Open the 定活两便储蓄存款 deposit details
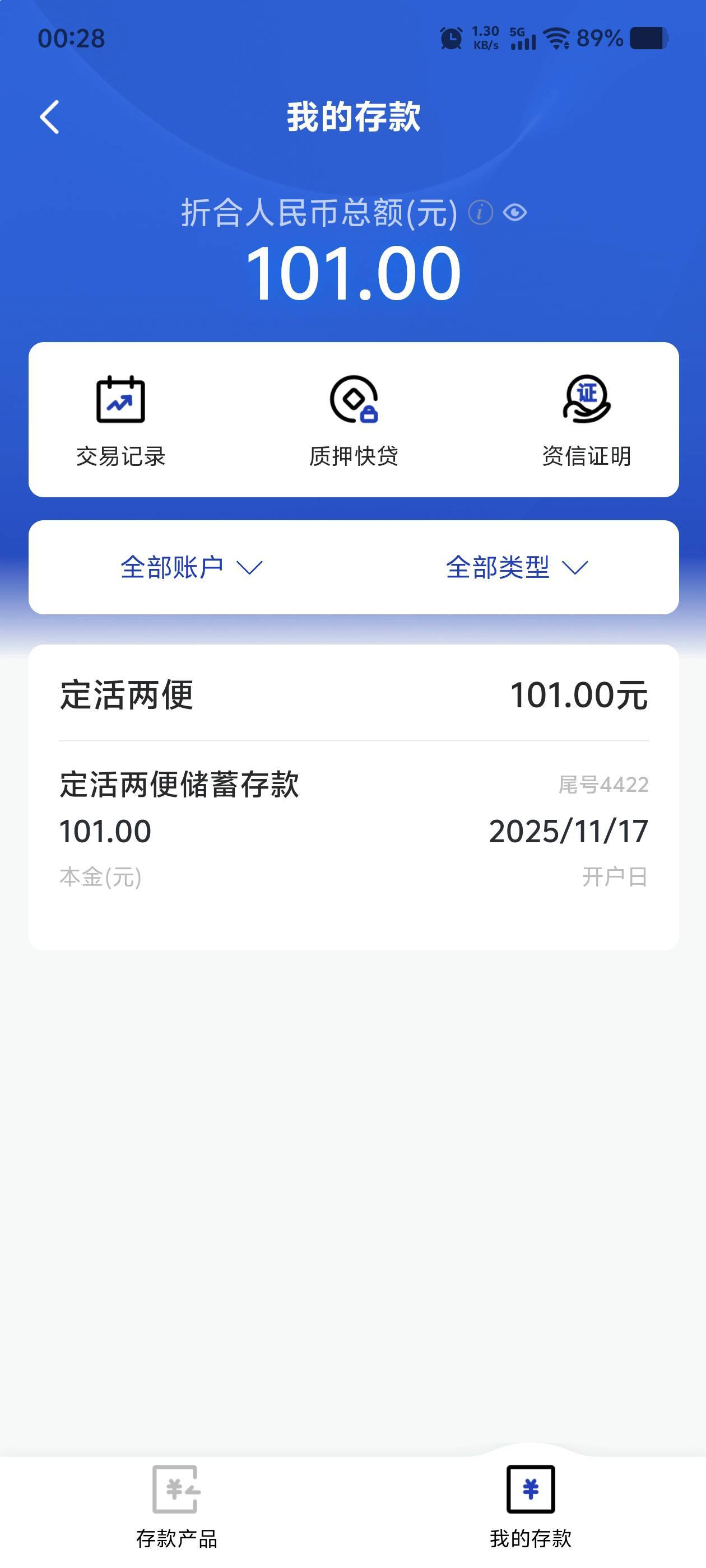This screenshot has width=706, height=1568. [354, 829]
